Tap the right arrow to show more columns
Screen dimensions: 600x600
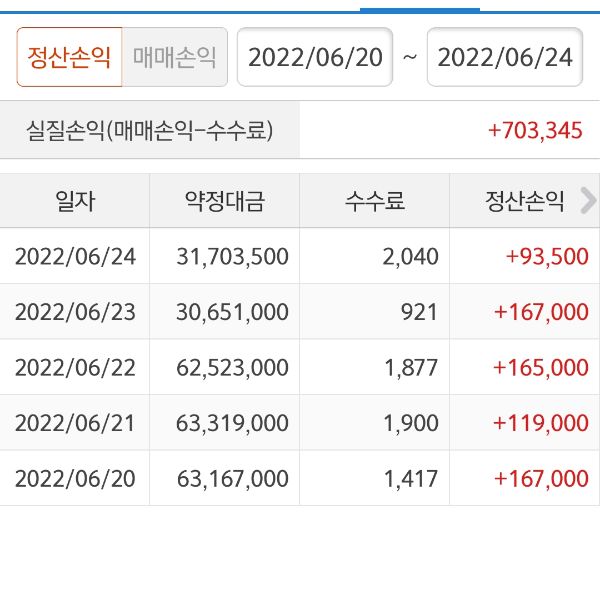point(588,201)
